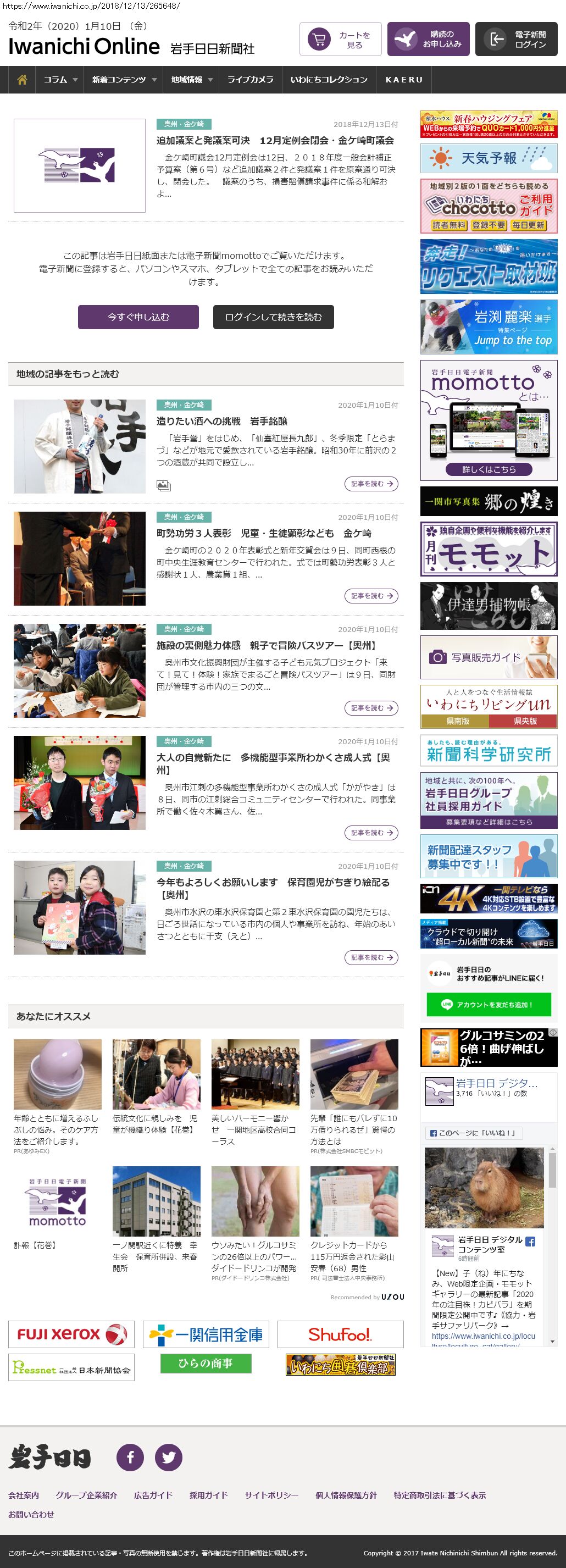Open the カートを見る cart button
Viewport: 566px width, 1568px height.
(340, 40)
